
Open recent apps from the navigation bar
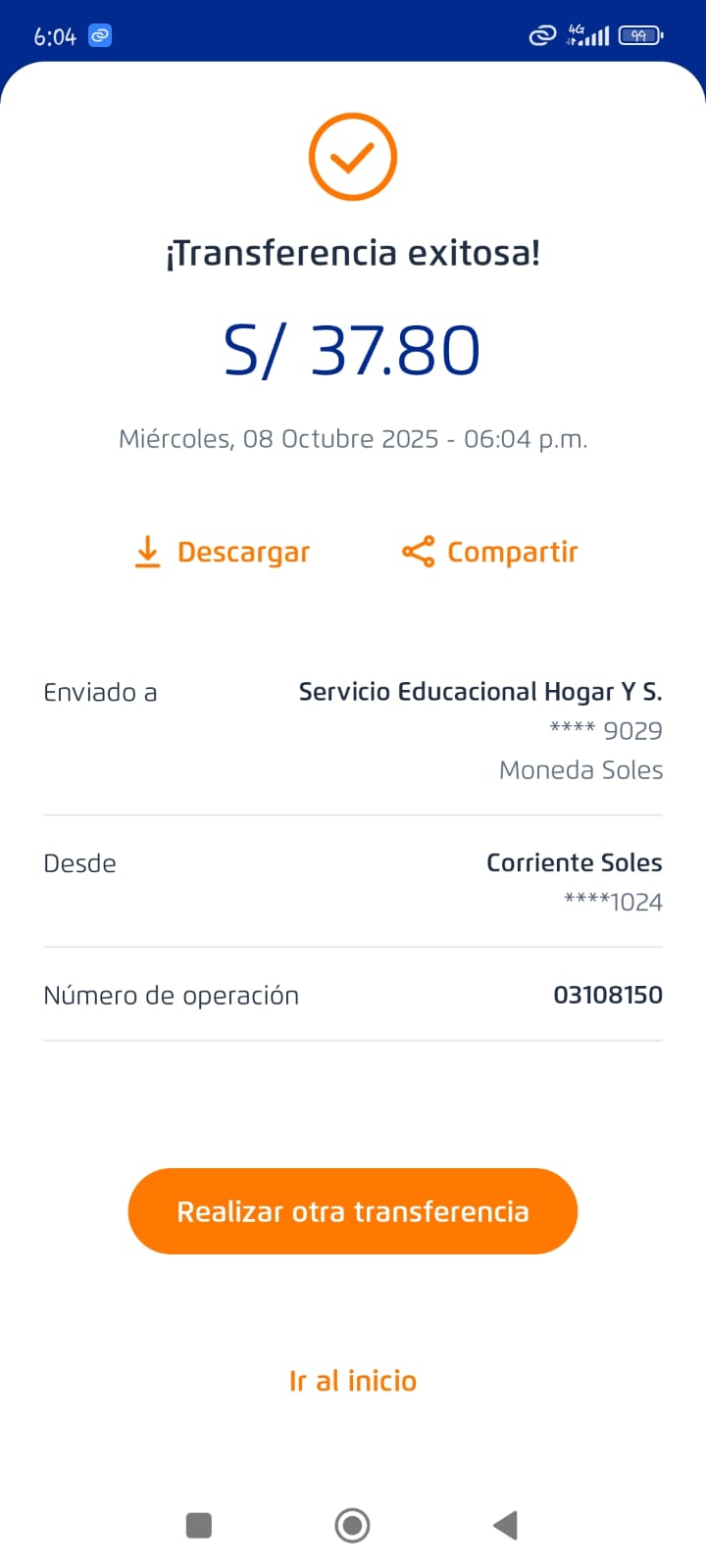click(x=199, y=1525)
